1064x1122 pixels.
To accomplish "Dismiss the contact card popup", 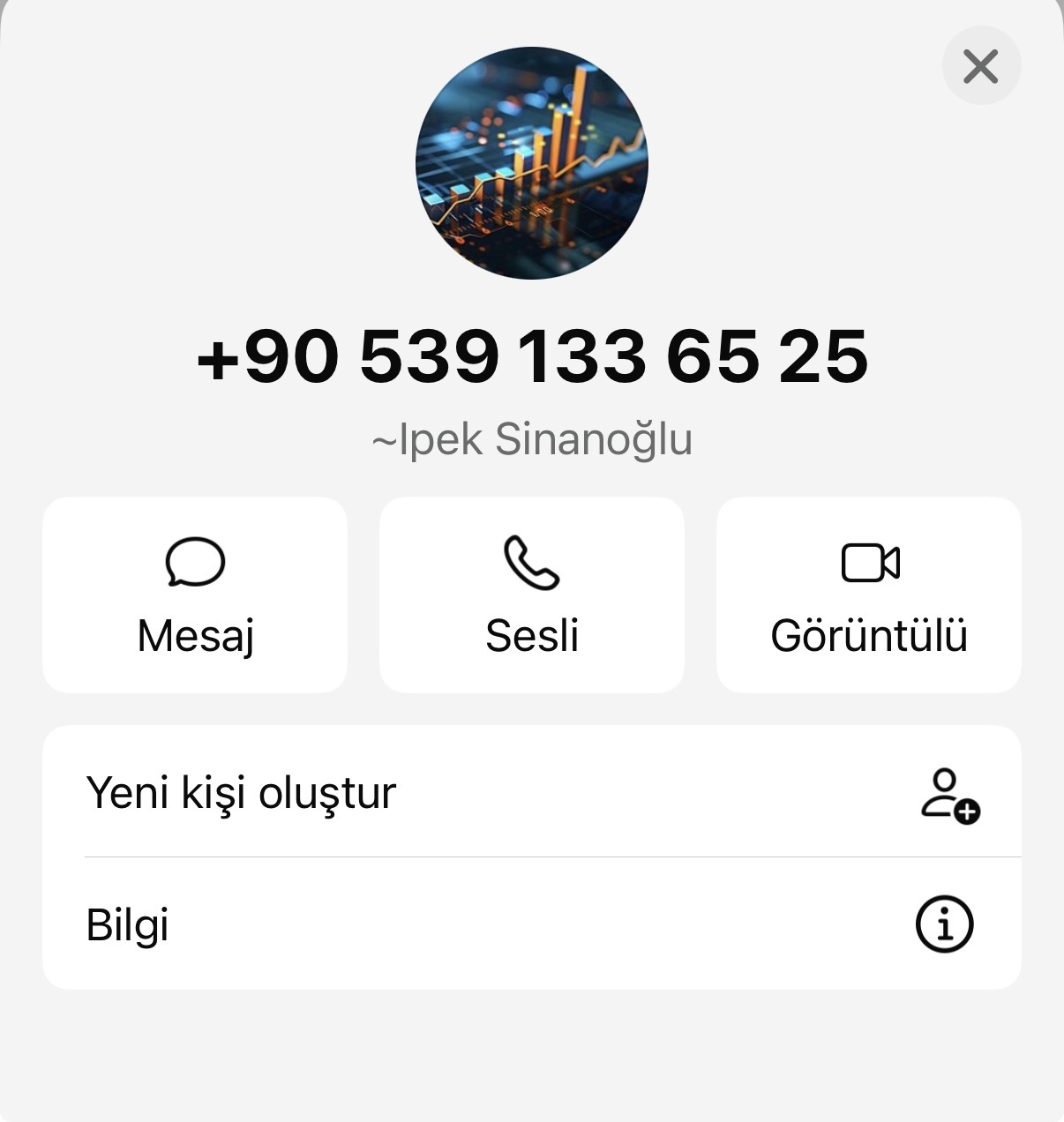I will (x=981, y=65).
